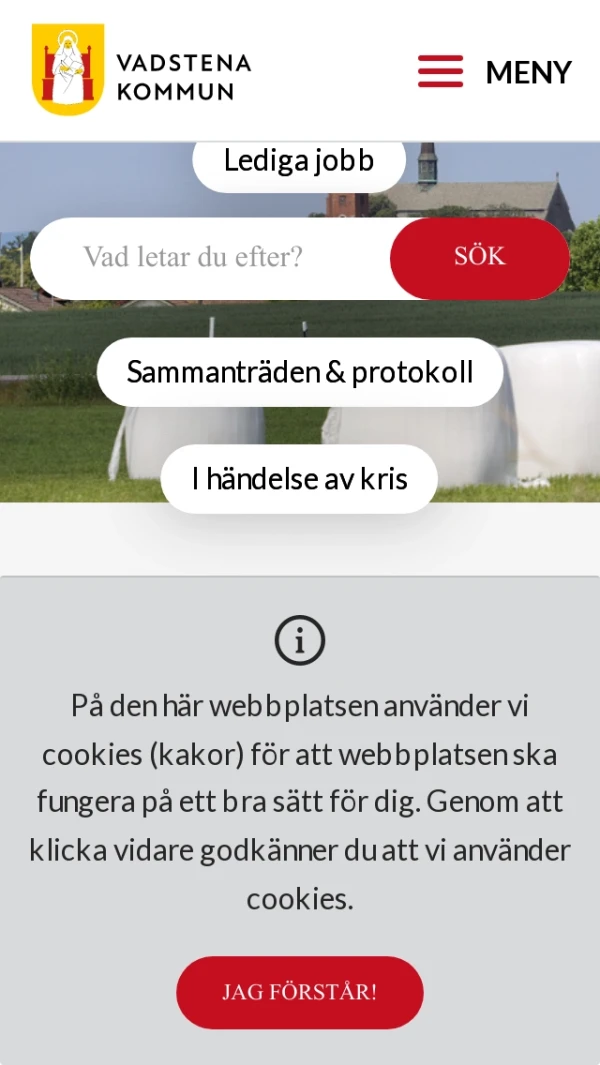Accept cookies with 'Jag förstår!'
600x1065 pixels.
[x=300, y=992]
